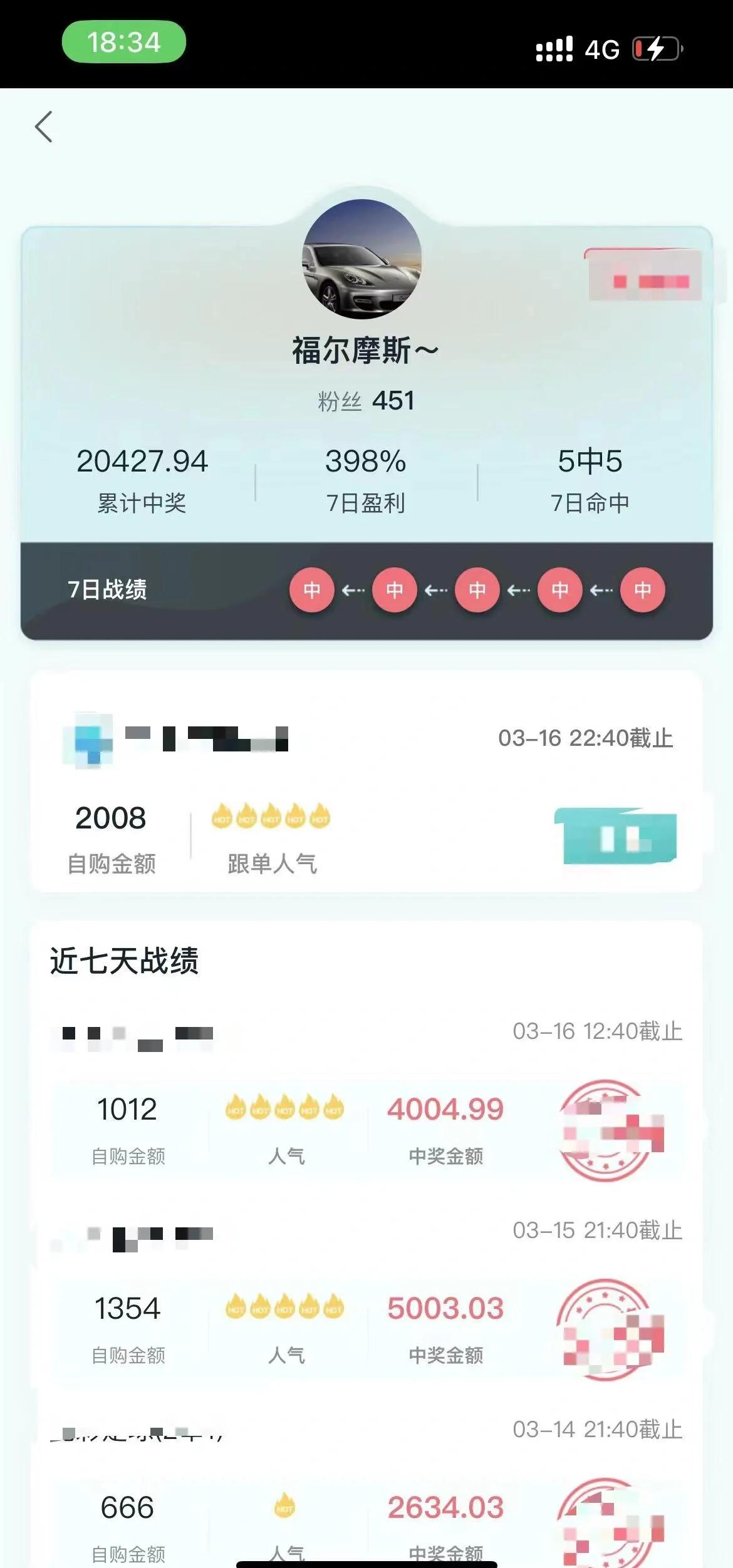
Task: Tap the blurred follow button on profile card
Action: pyautogui.click(x=645, y=275)
